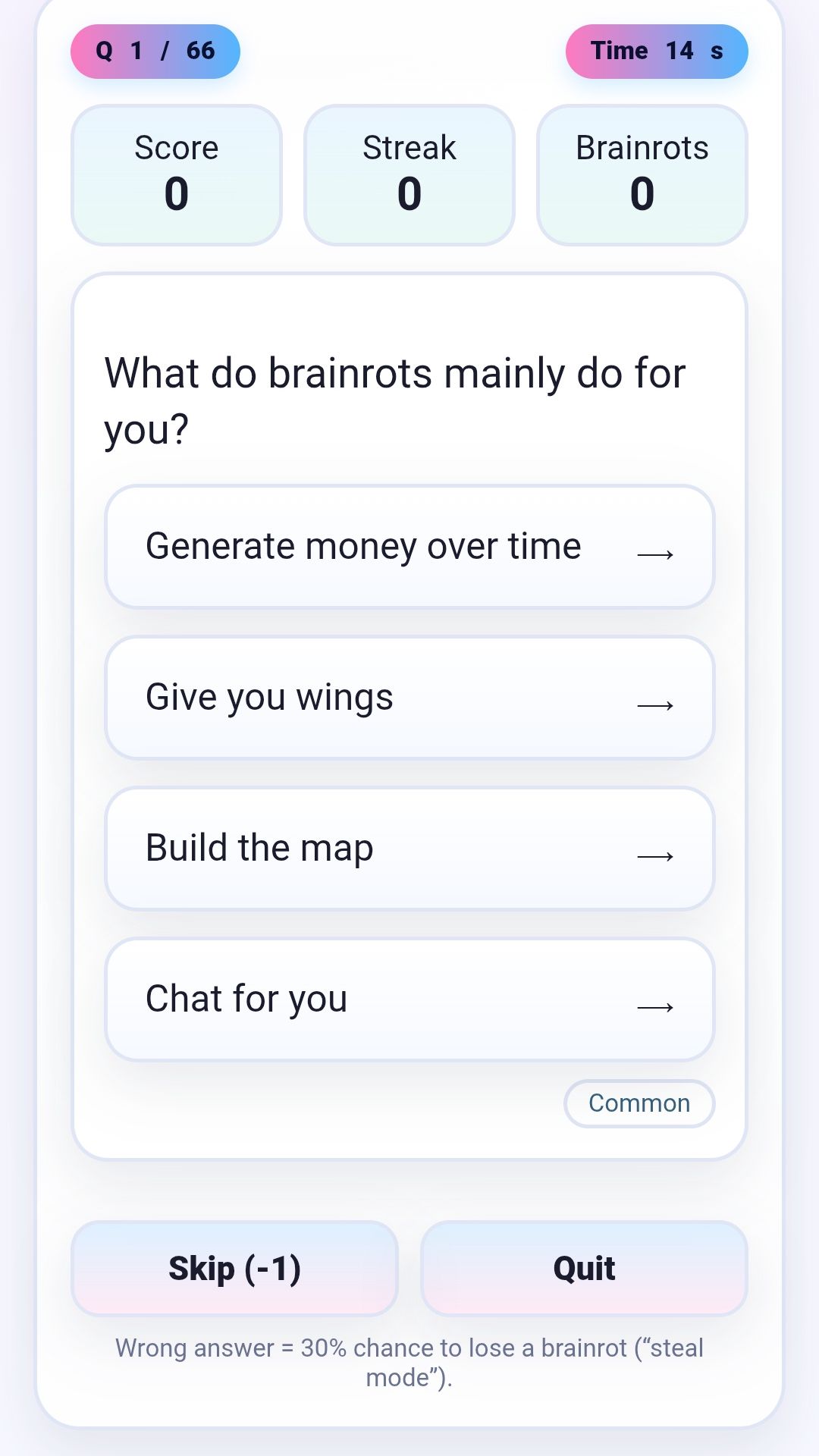Click the 'Common' difficulty badge
This screenshot has width=819, height=1456.
point(639,1103)
